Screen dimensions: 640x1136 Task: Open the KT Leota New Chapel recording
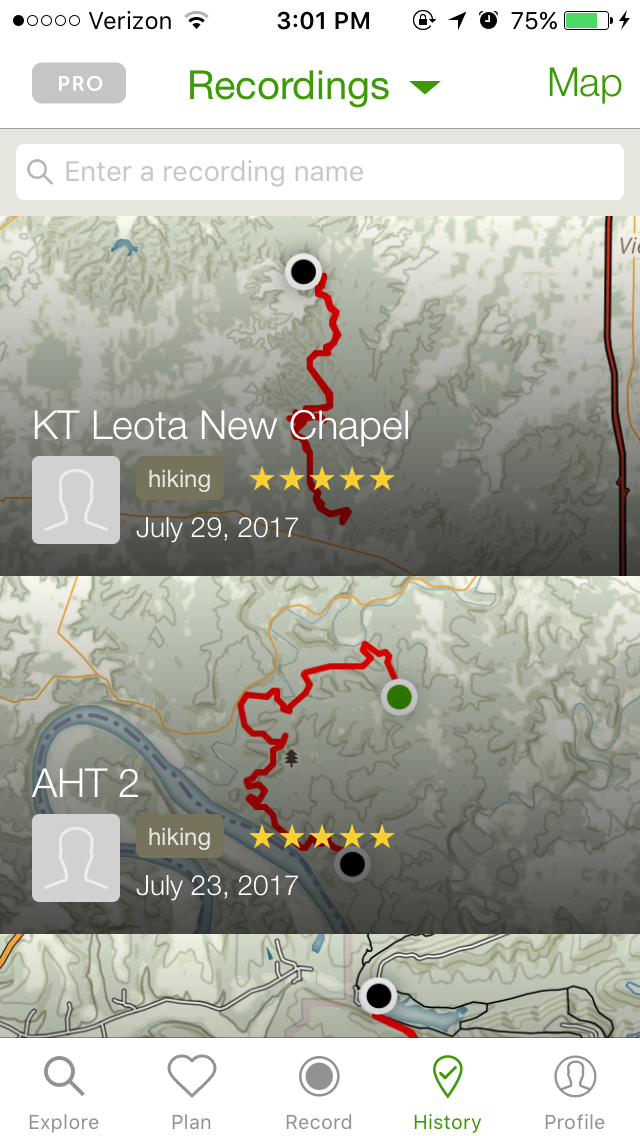point(222,426)
